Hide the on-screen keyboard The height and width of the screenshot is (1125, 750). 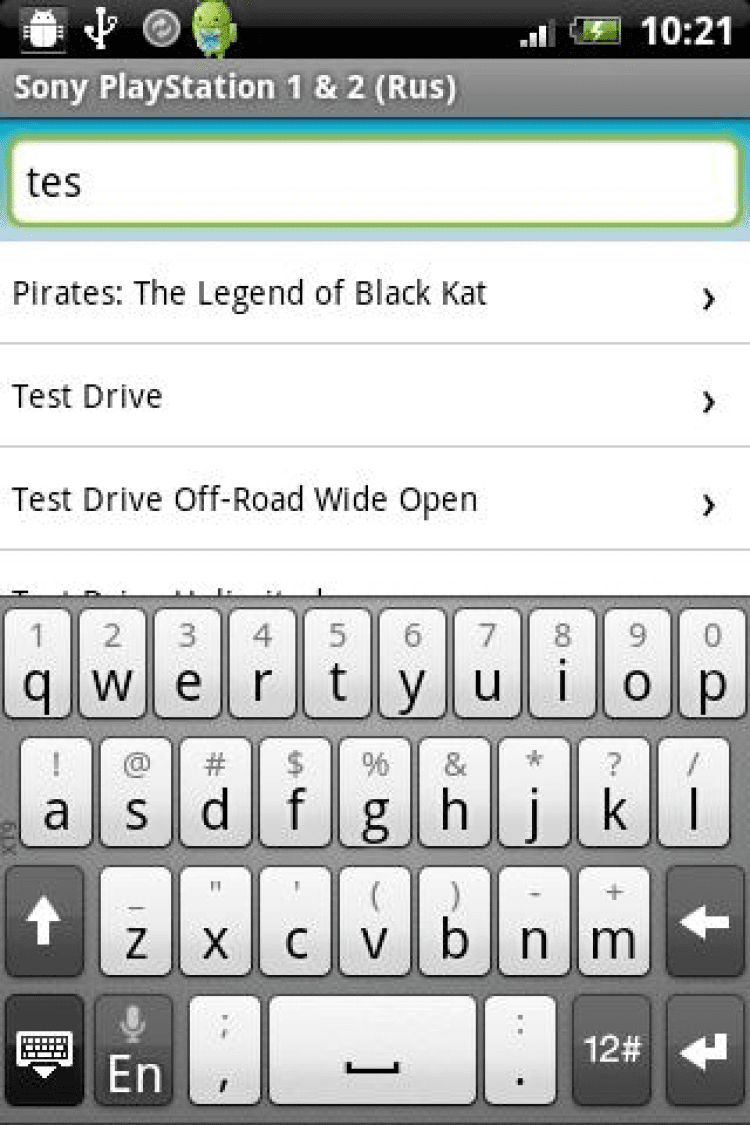[45, 1050]
